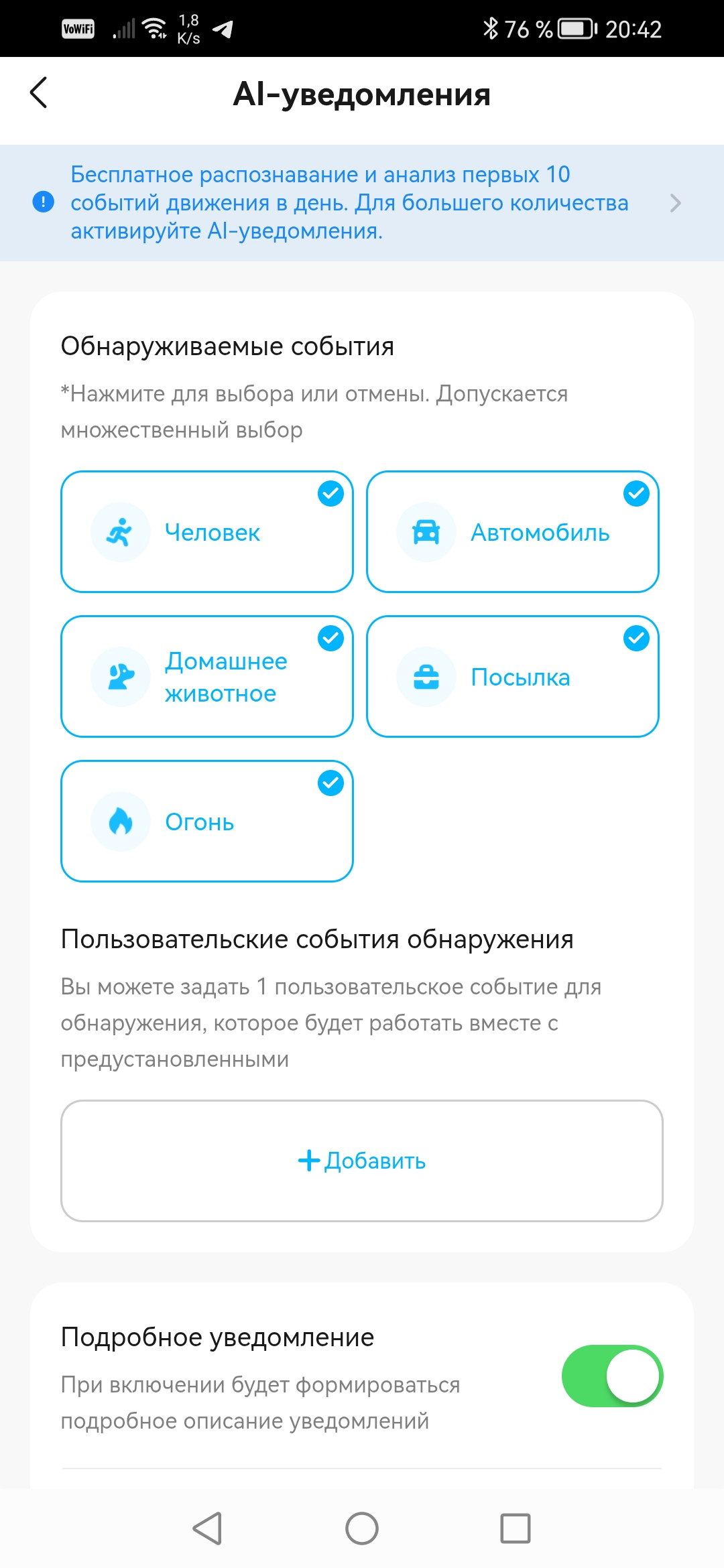The image size is (724, 1568).
Task: Open recent apps from navigation bar
Action: (x=516, y=1528)
